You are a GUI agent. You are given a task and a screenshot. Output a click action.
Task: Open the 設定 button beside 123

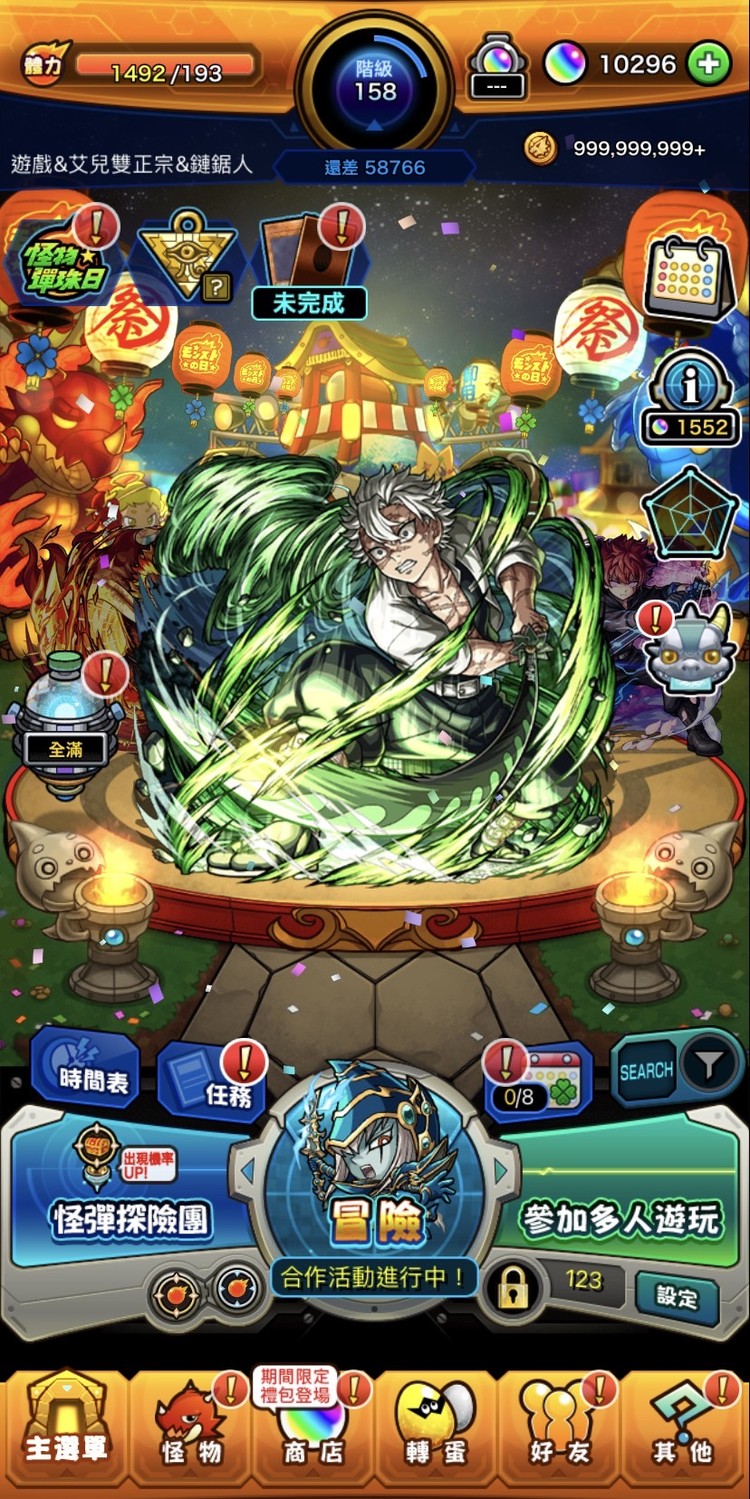pyautogui.click(x=677, y=1297)
